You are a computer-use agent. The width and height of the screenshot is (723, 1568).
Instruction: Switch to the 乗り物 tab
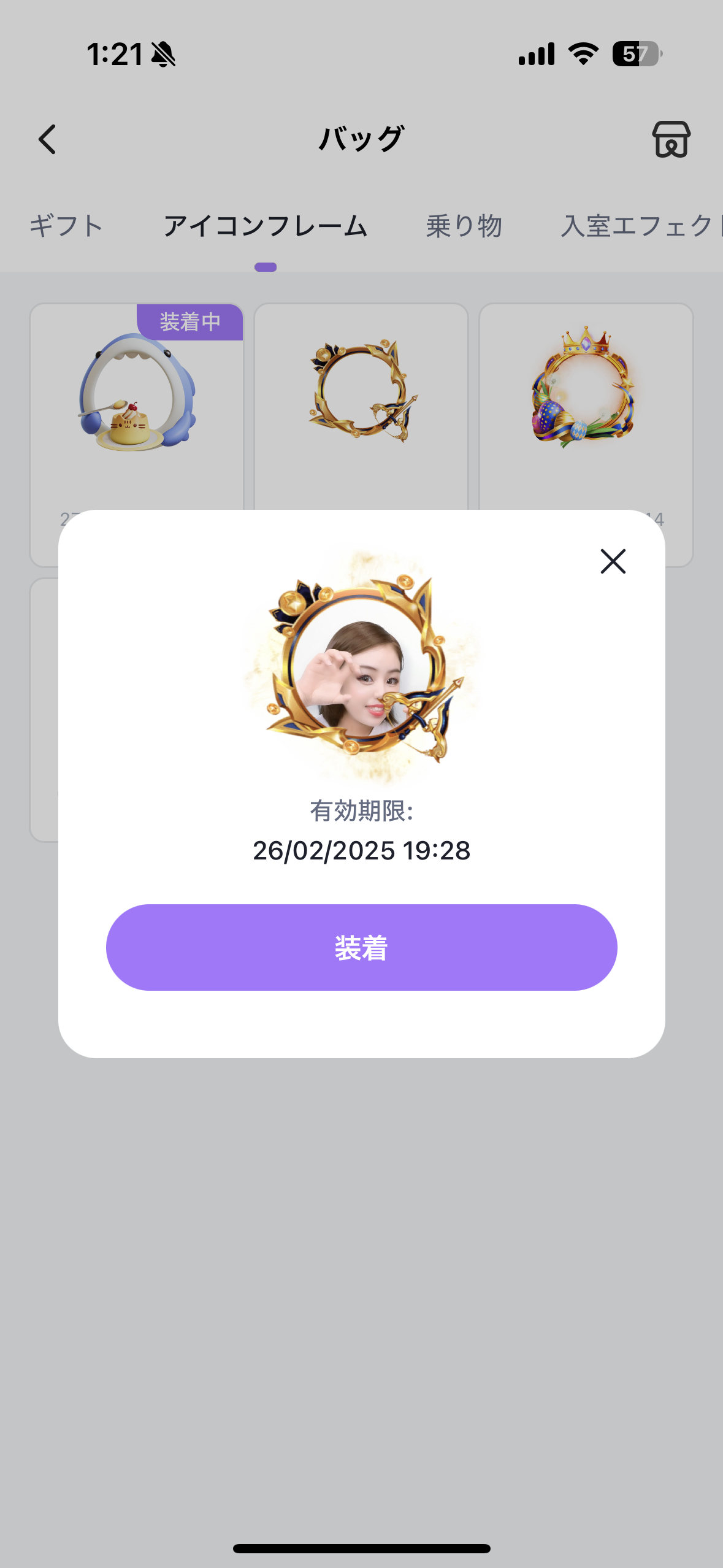pyautogui.click(x=464, y=226)
